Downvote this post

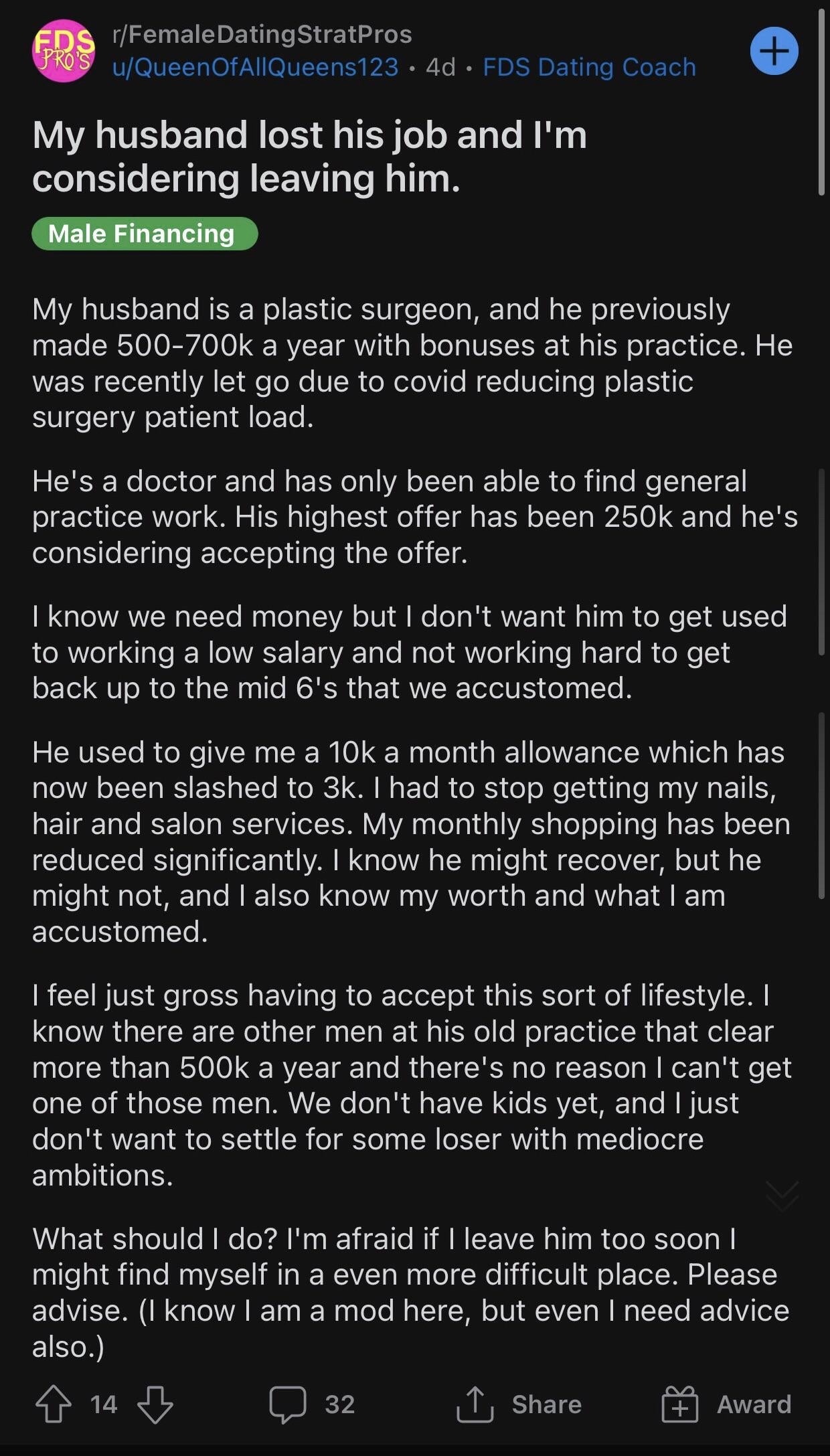click(x=155, y=1404)
